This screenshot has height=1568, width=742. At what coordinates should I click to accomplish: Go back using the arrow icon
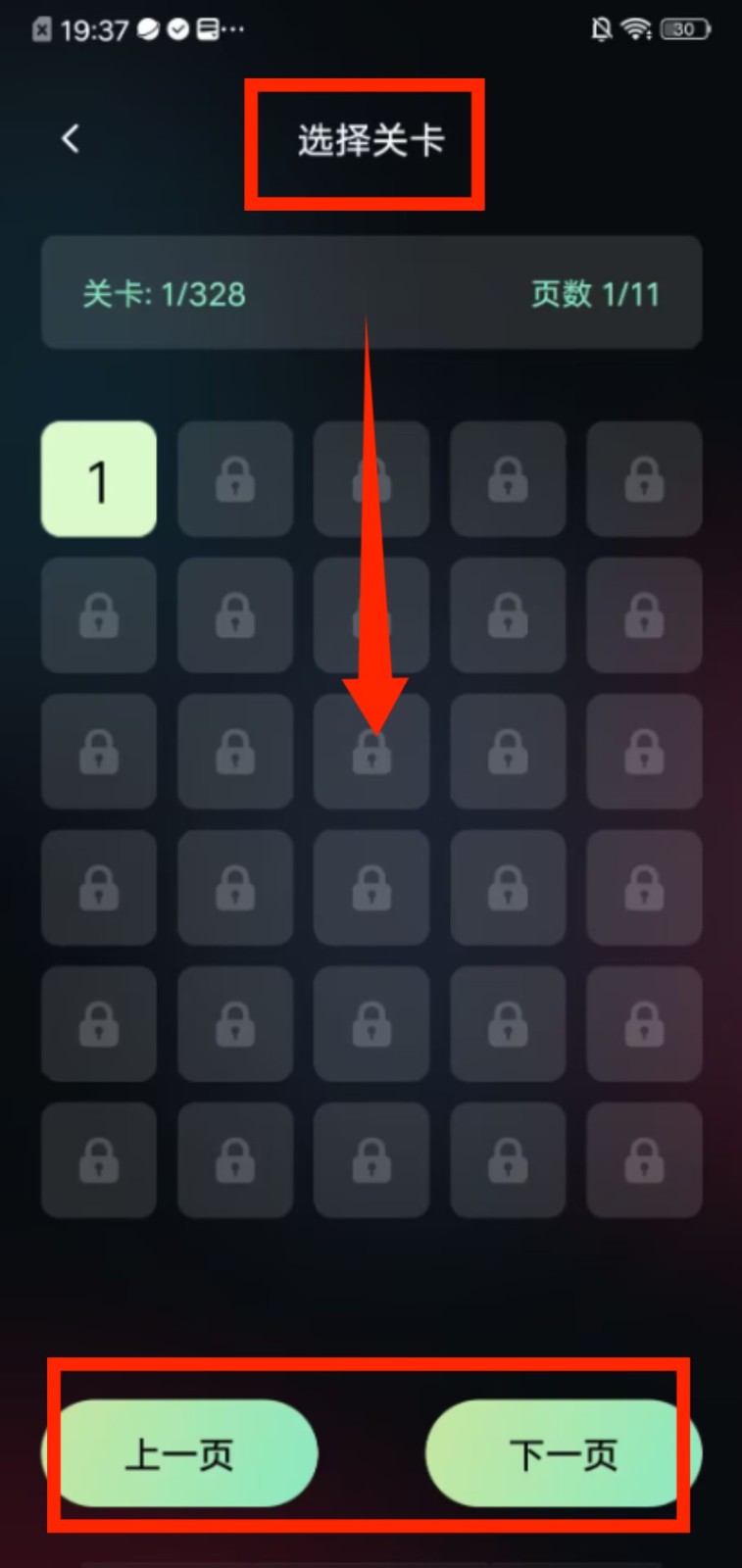tap(71, 138)
